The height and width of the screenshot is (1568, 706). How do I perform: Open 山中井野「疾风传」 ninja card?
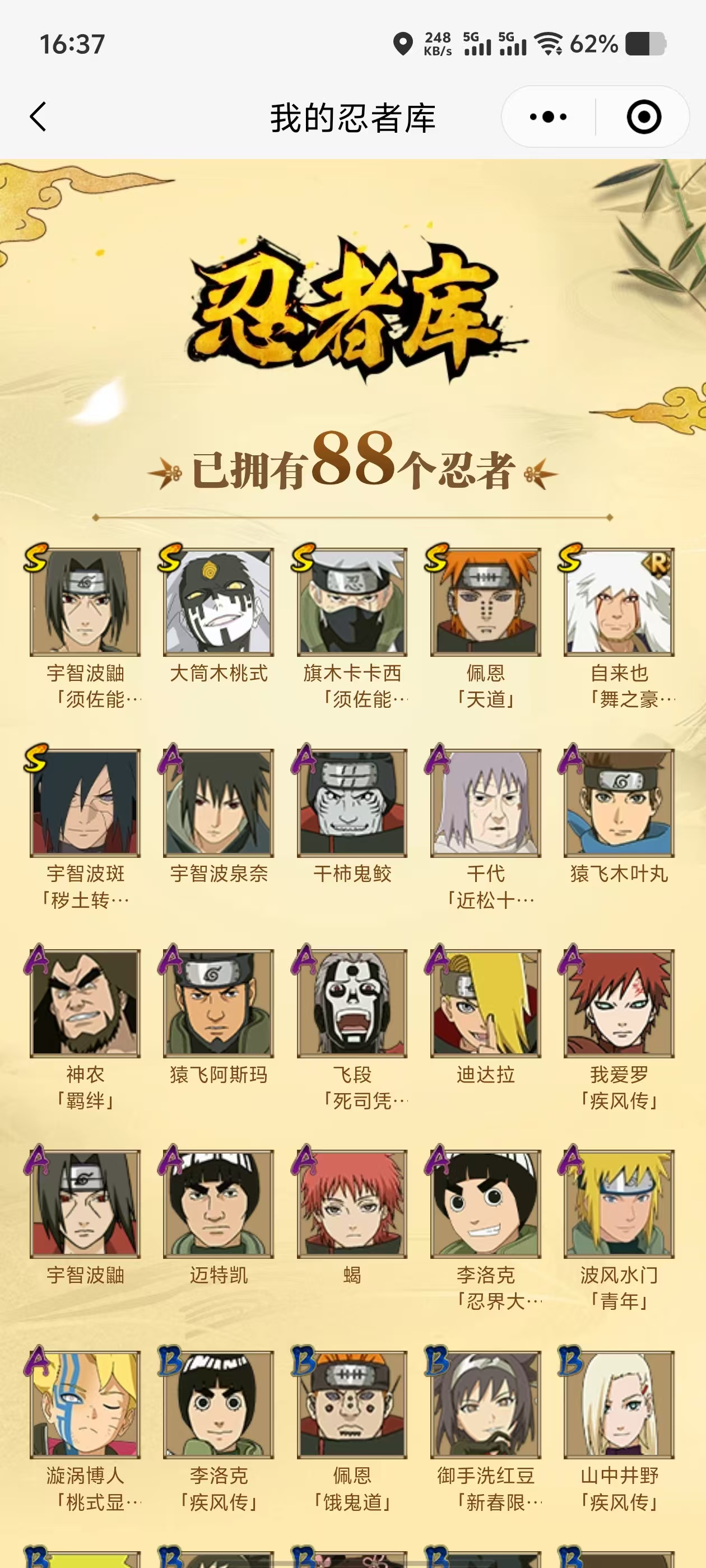click(x=618, y=1404)
